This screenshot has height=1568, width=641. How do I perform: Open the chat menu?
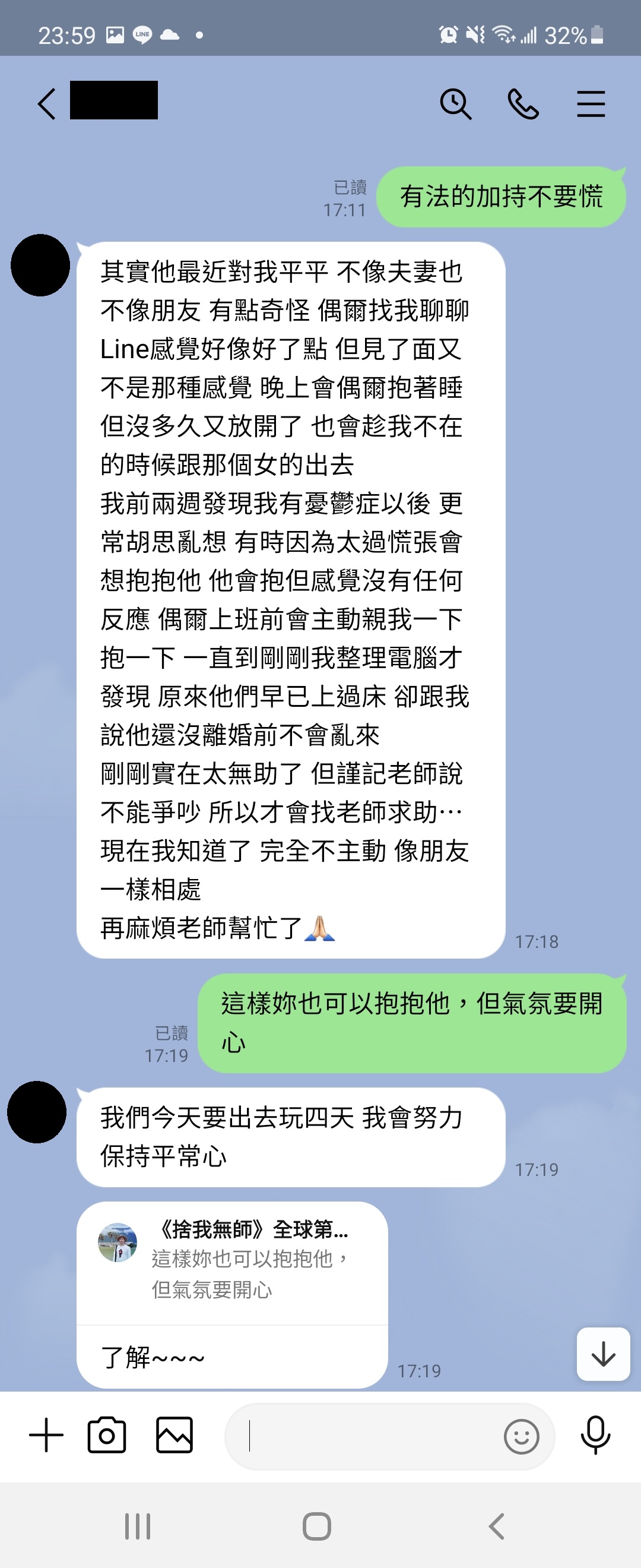tap(591, 103)
